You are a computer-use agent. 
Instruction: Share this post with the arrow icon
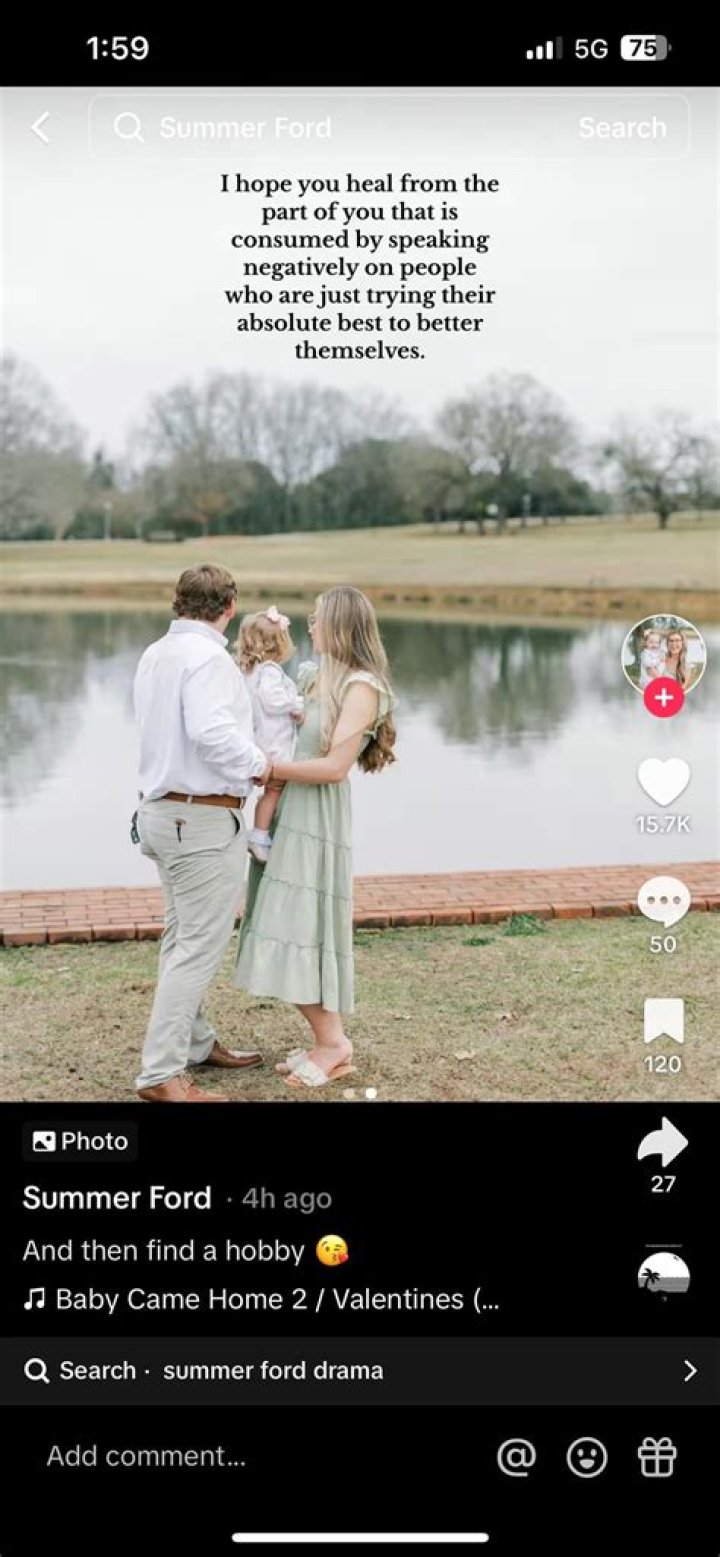[663, 1143]
